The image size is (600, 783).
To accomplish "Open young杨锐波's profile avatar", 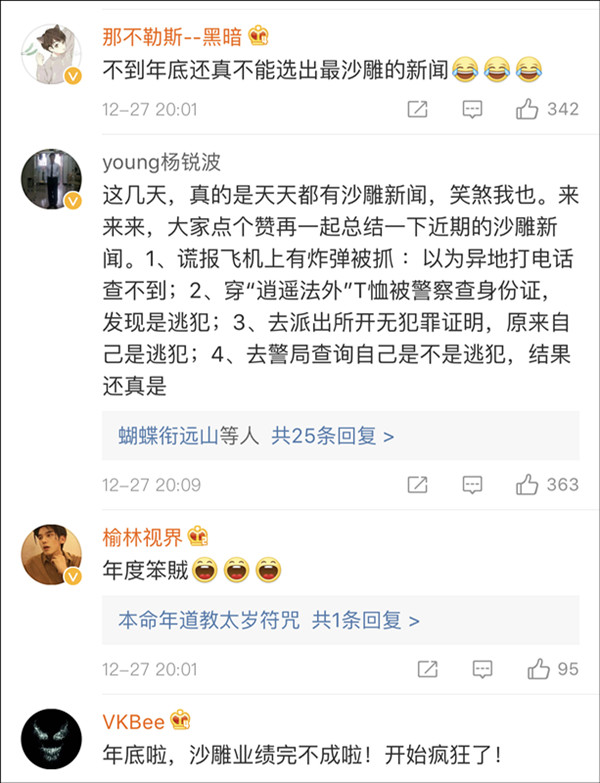I will 50,178.
